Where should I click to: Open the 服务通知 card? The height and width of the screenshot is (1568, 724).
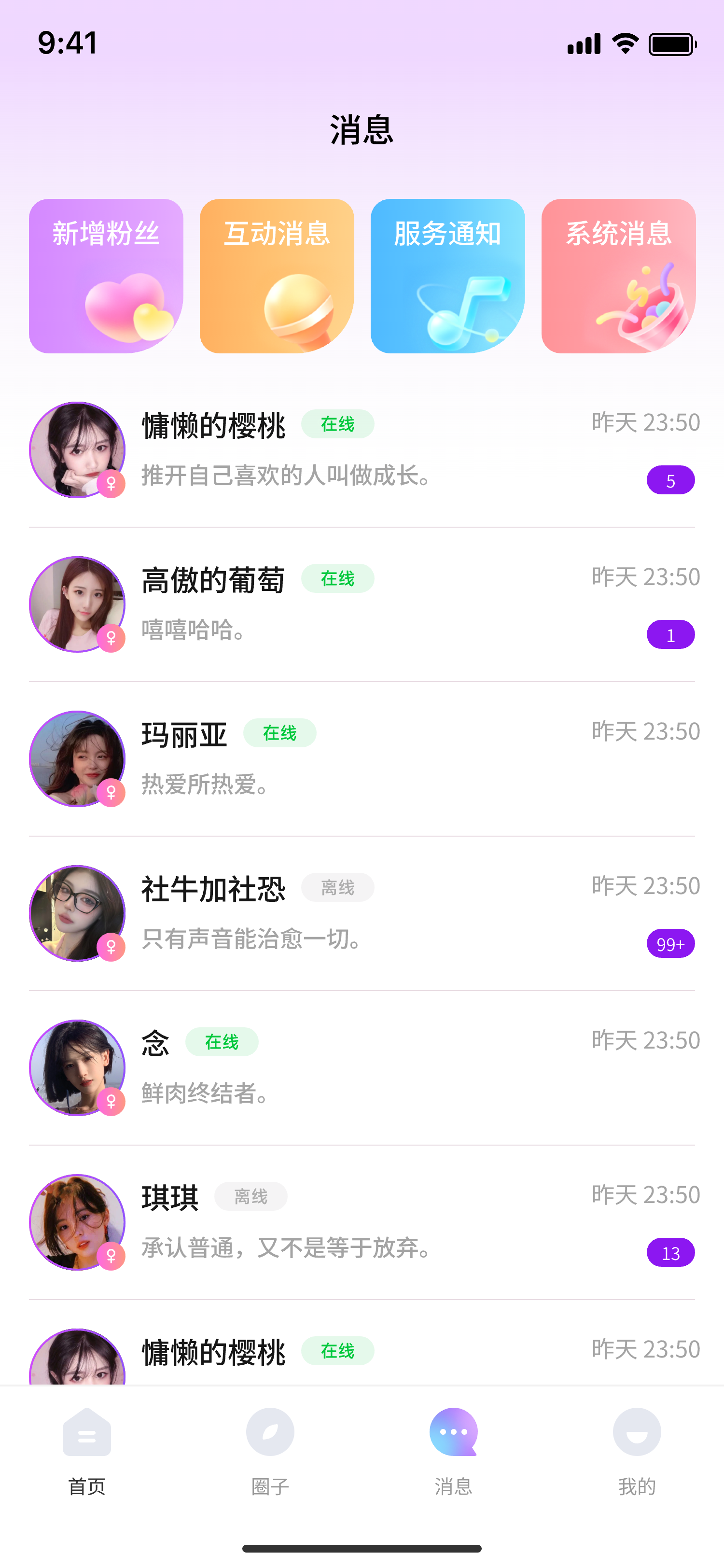pos(448,276)
